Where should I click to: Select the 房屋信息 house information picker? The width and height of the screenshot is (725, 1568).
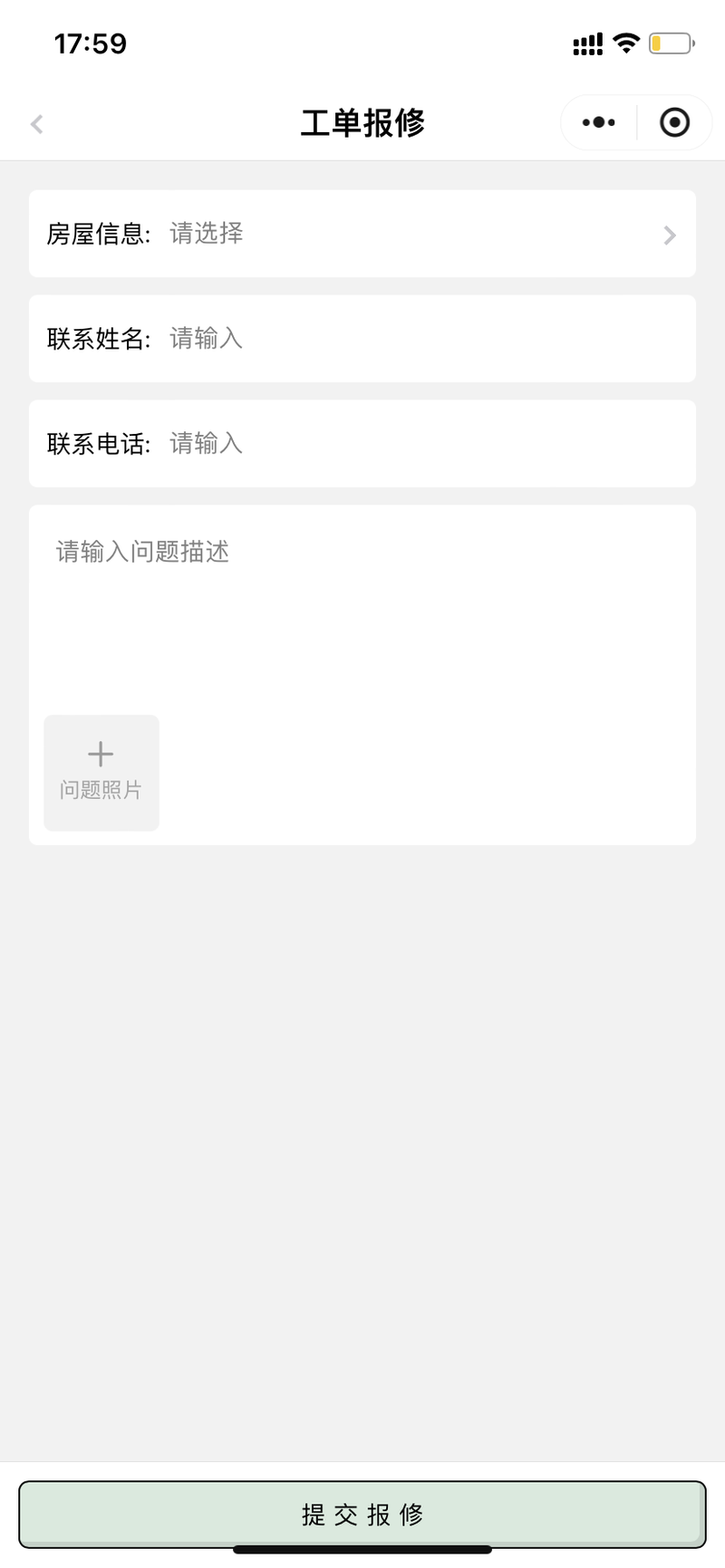click(x=362, y=234)
